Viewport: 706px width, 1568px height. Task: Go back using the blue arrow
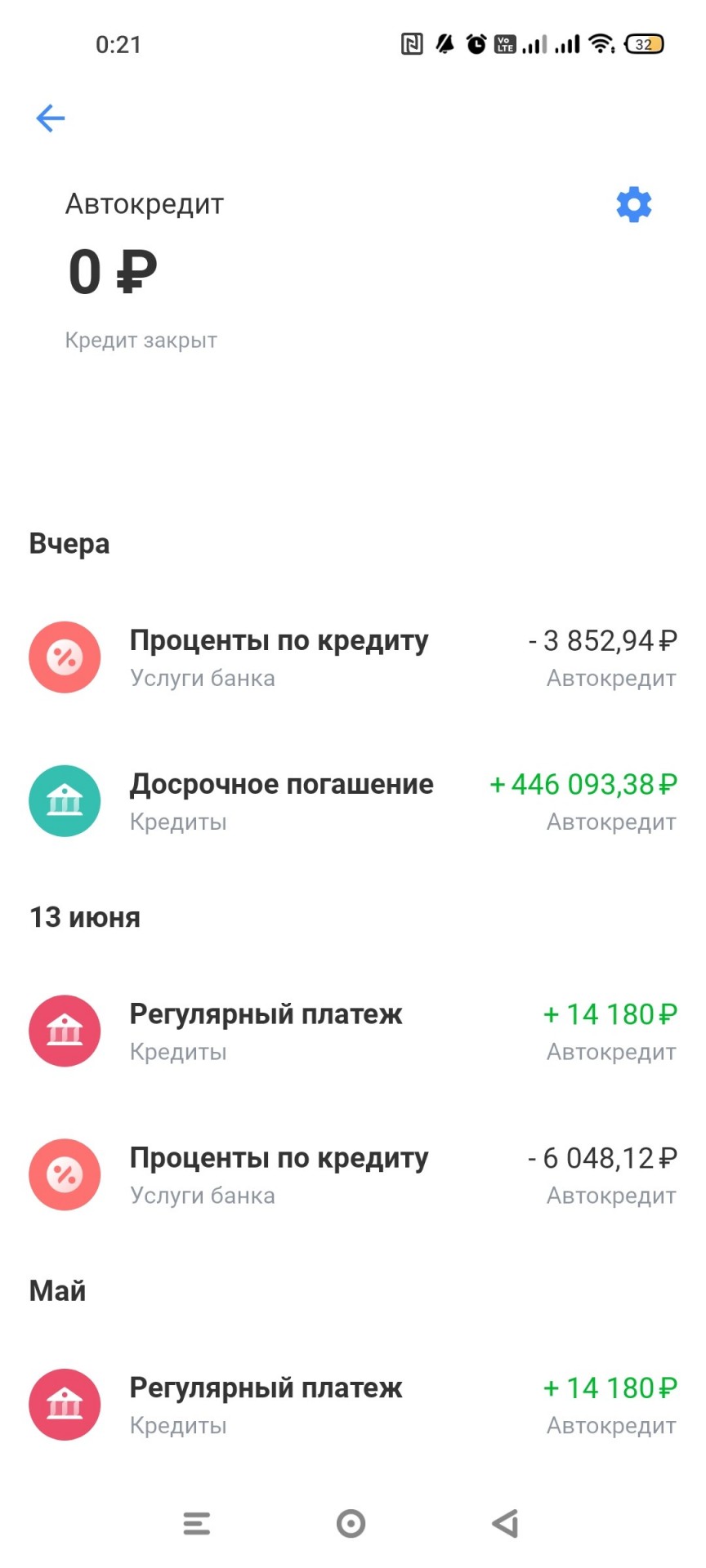tap(51, 118)
